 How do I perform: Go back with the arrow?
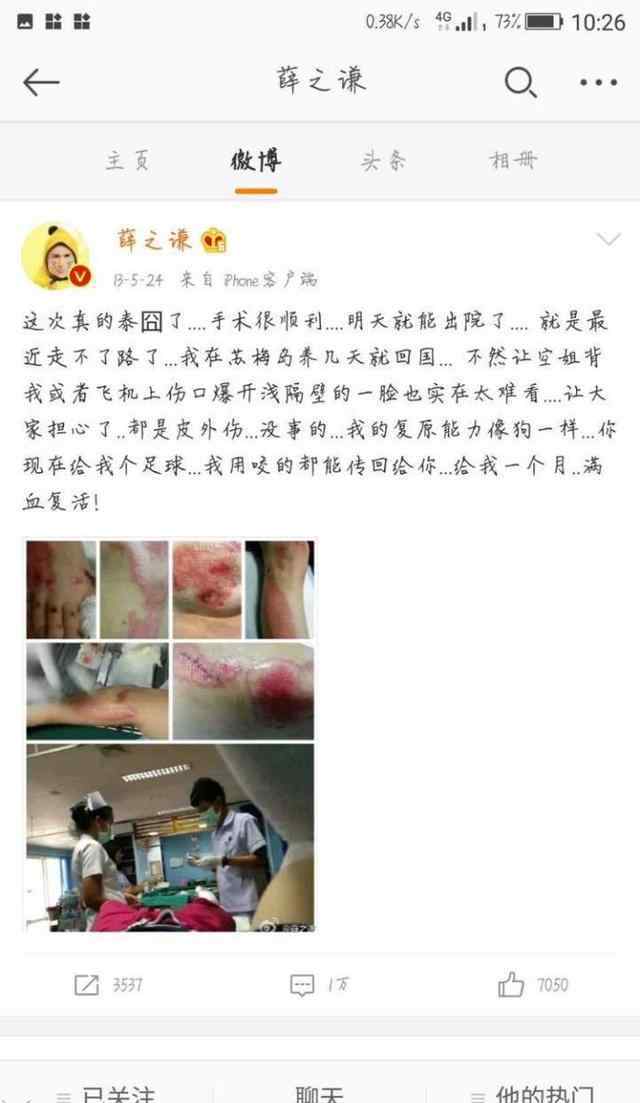pos(42,83)
